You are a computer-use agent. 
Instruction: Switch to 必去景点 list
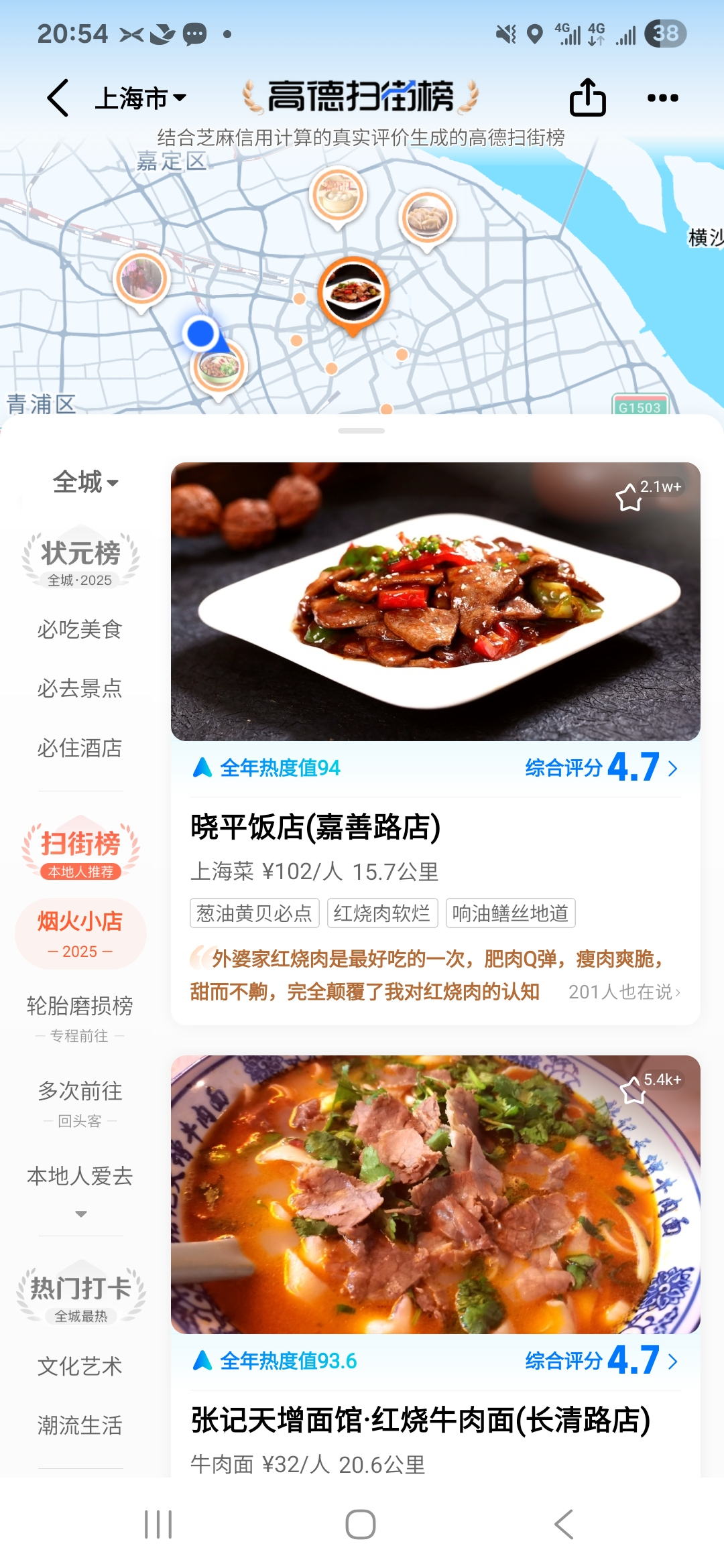pyautogui.click(x=80, y=688)
